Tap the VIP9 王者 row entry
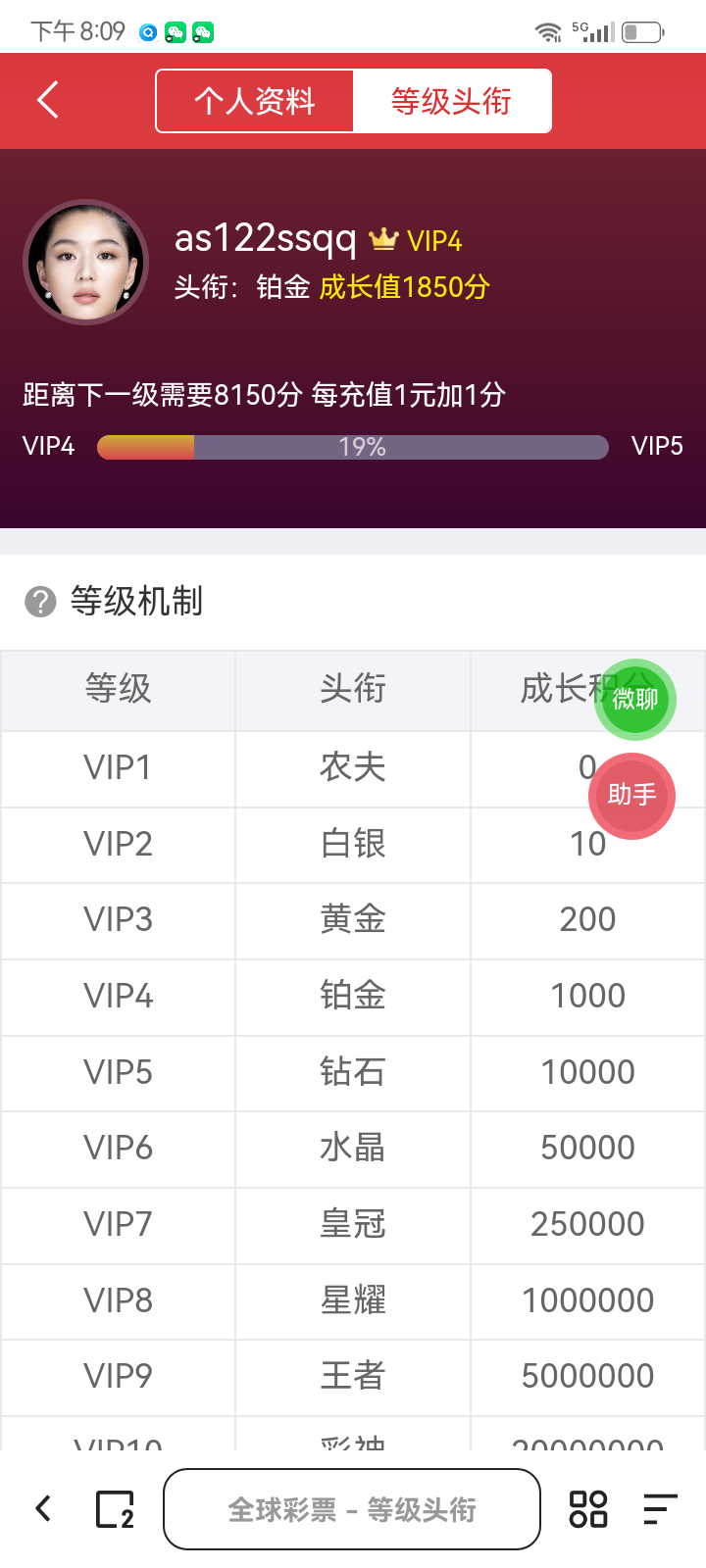This screenshot has height=1568, width=706. [351, 1376]
